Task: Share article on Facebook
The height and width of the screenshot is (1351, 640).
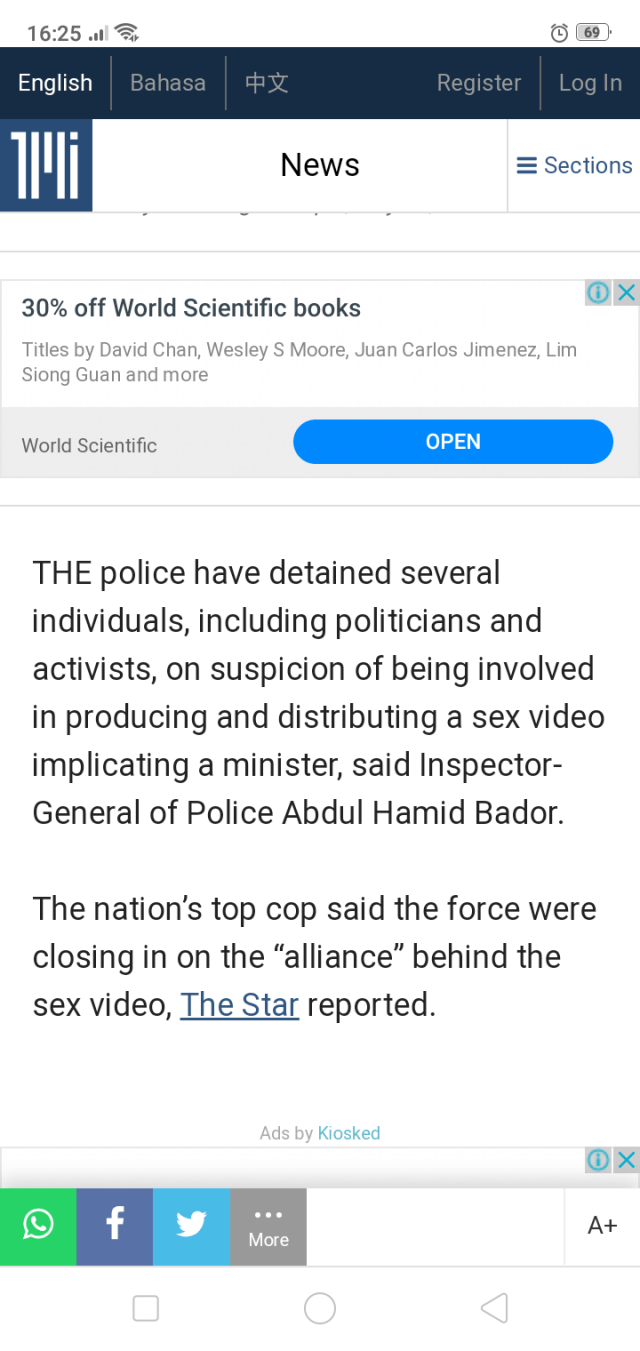Action: pyautogui.click(x=115, y=1226)
